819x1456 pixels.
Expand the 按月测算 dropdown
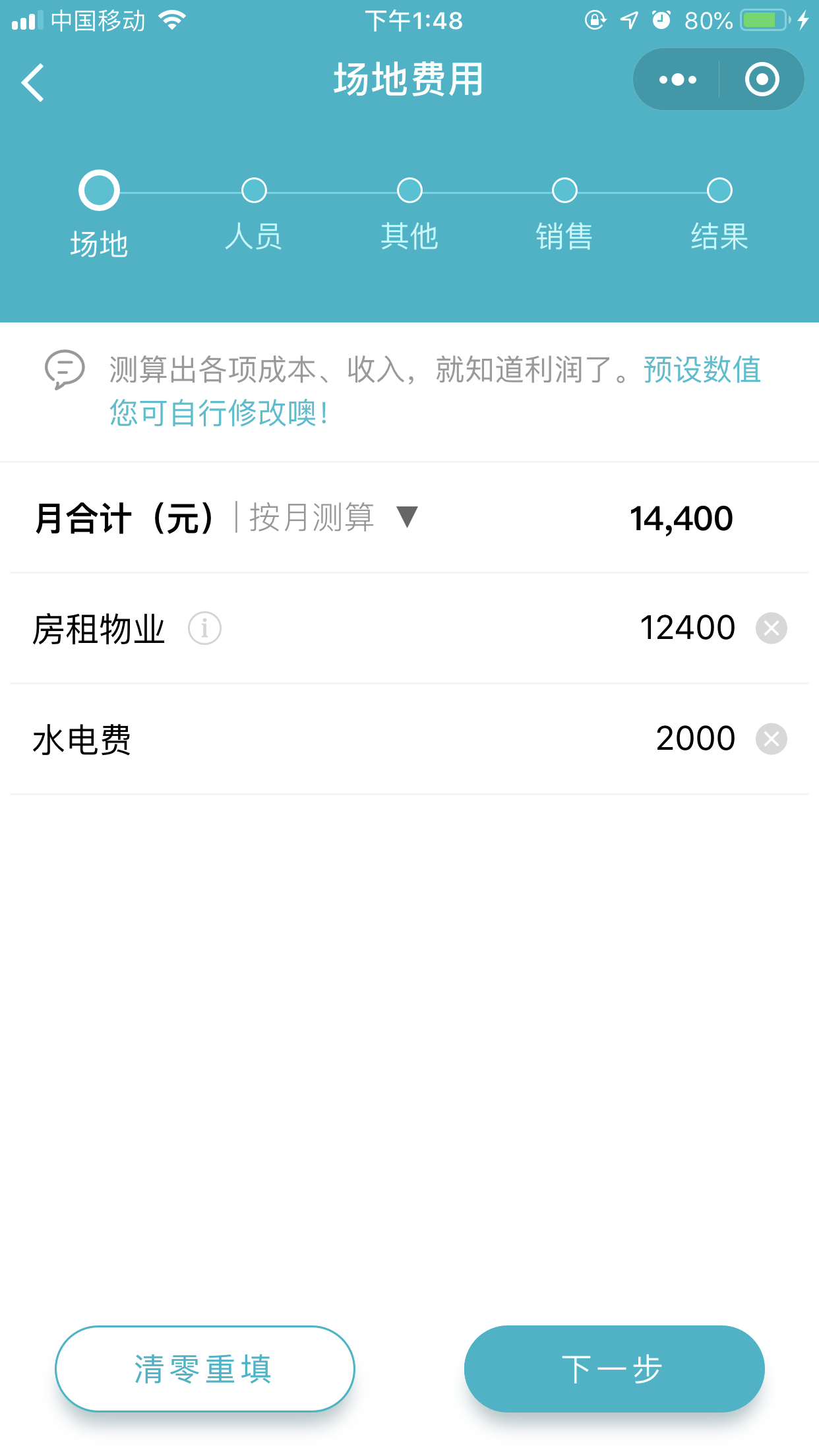334,517
